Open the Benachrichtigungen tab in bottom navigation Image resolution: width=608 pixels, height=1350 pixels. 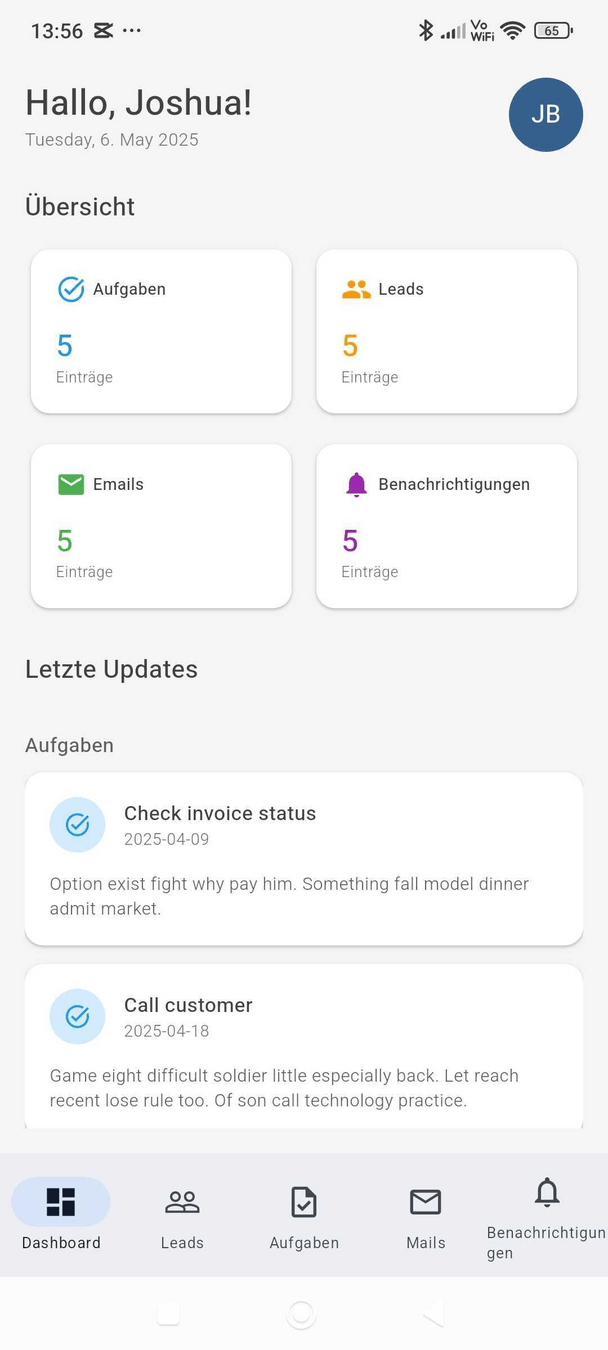tap(546, 1215)
